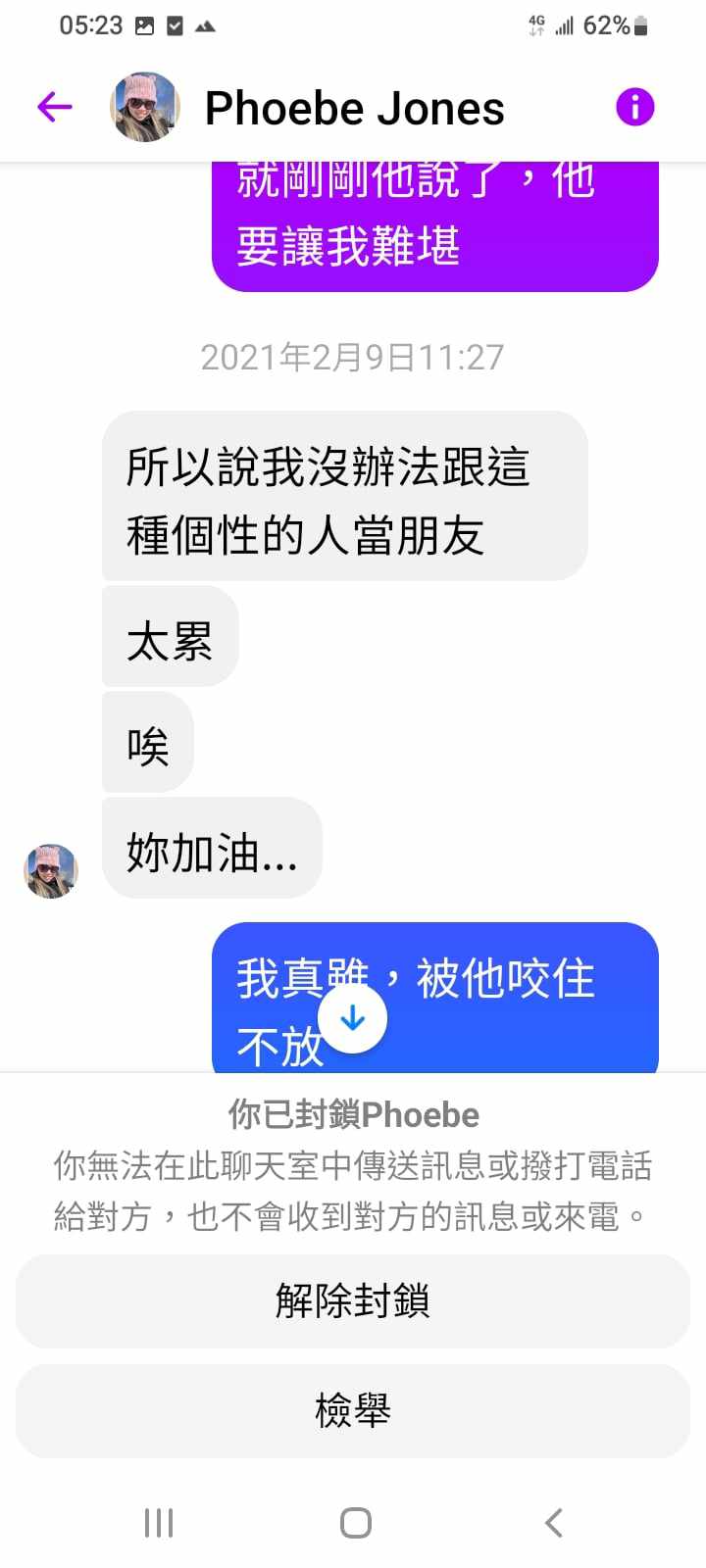Open Phoebe Jones profile from header

353,108
